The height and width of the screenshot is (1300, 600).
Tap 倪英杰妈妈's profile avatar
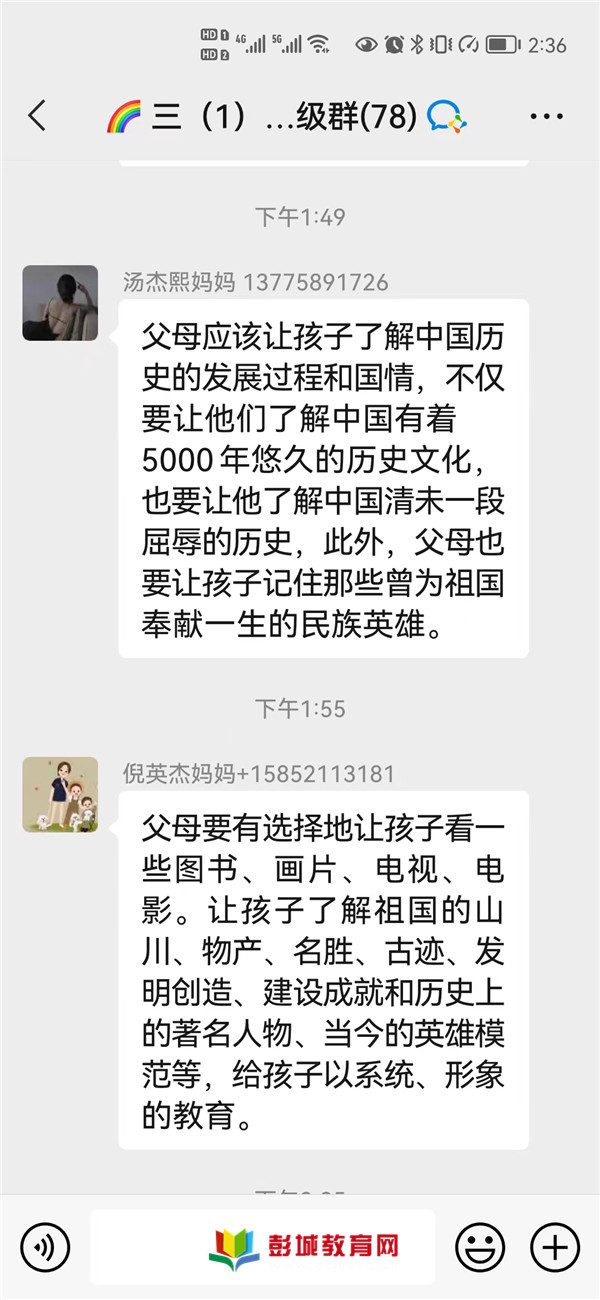pos(60,795)
